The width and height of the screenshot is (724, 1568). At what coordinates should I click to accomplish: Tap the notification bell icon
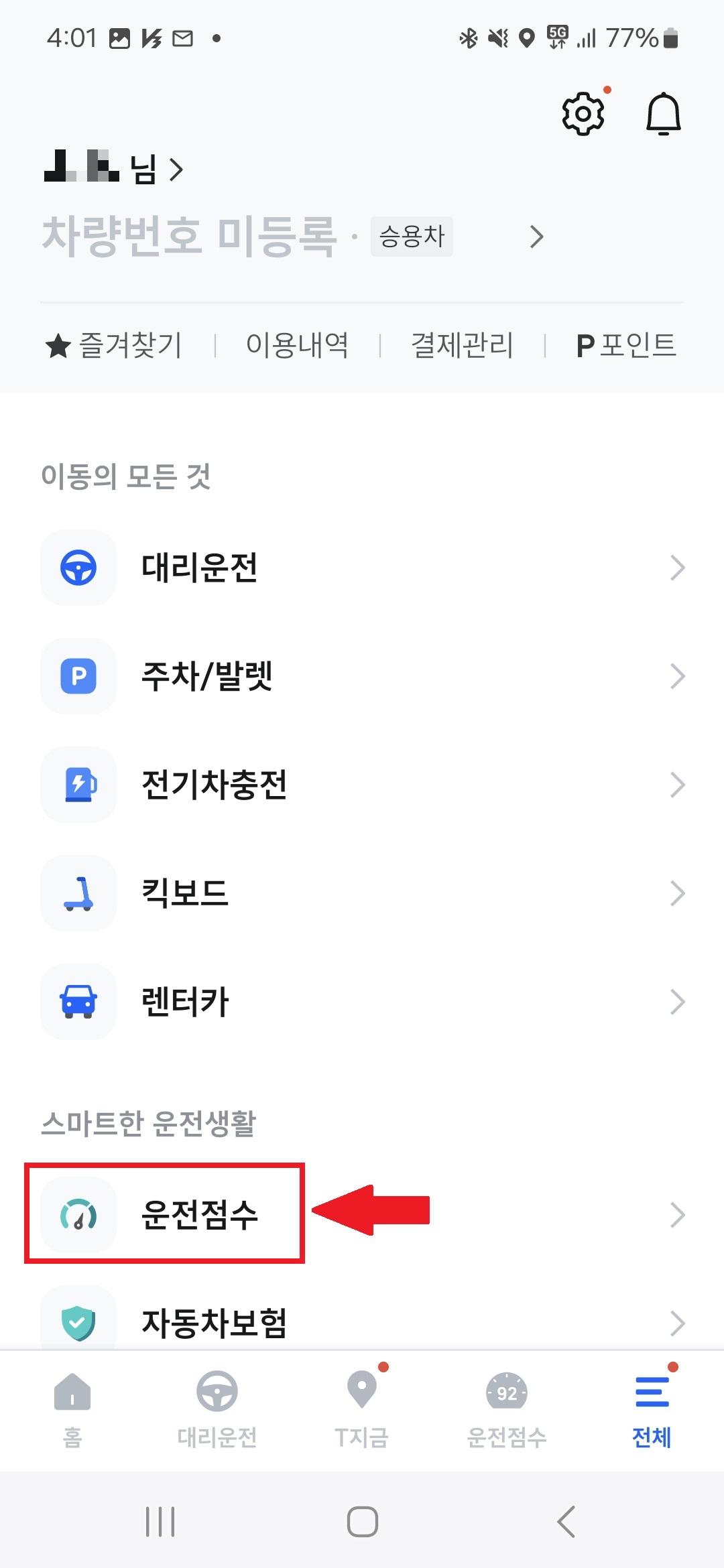coord(665,113)
